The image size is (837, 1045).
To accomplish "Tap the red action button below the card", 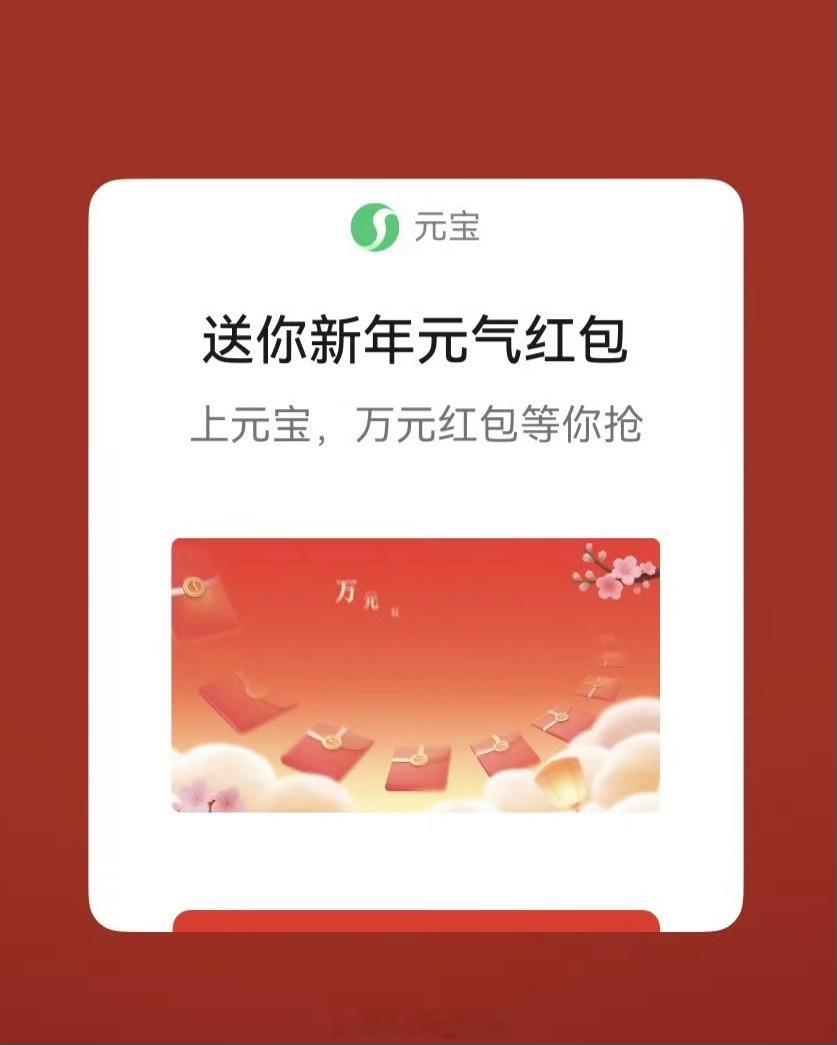I will pyautogui.click(x=418, y=922).
